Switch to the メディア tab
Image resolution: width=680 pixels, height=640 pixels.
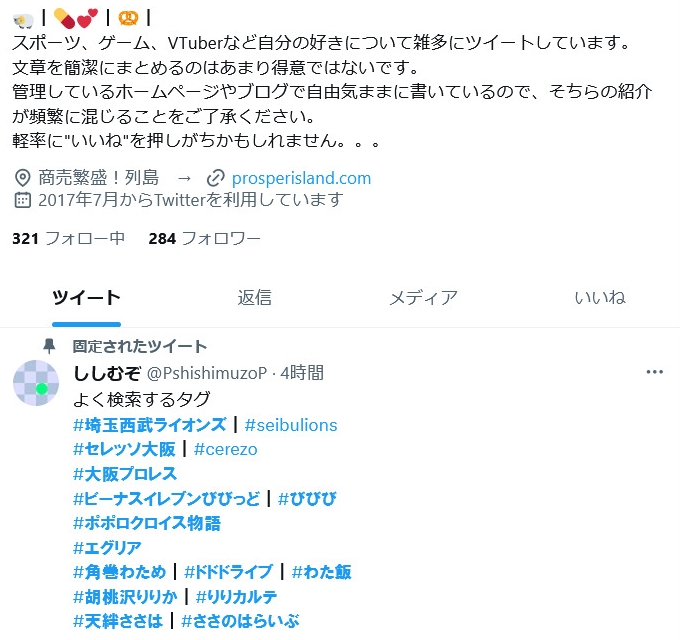tap(423, 297)
